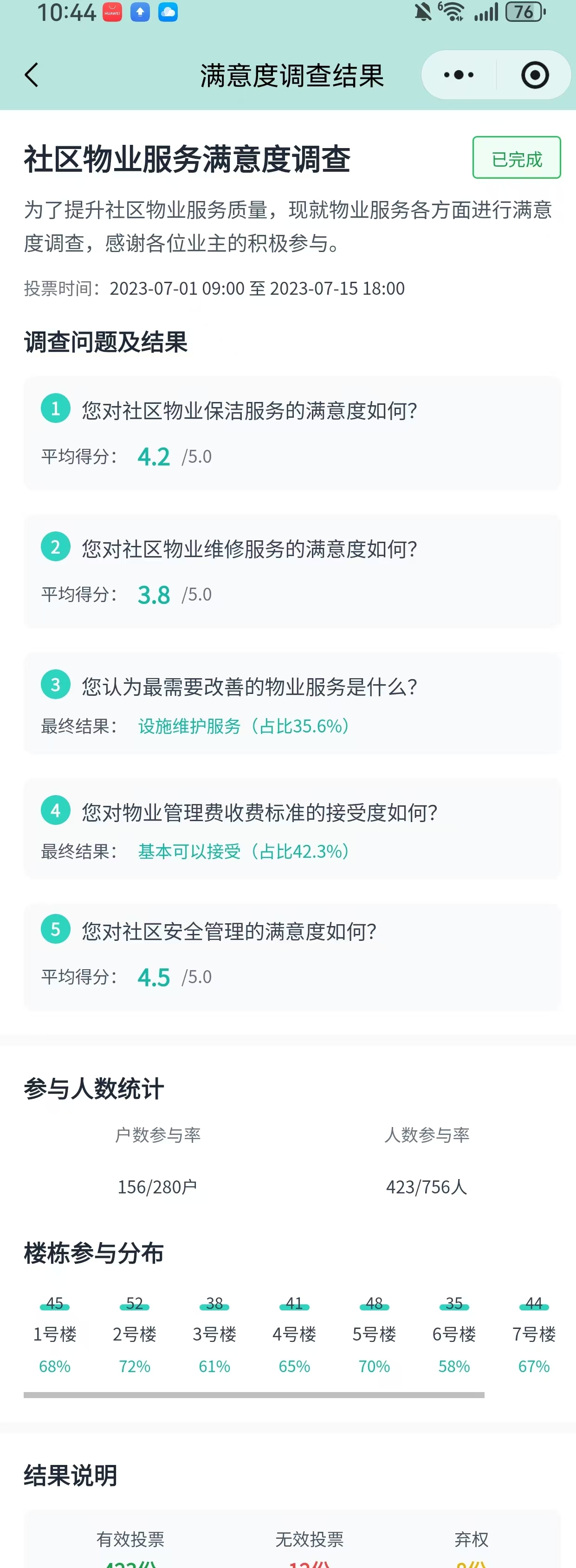The image size is (576, 1568).
Task: Select the 5号楼 participation marker showing 48
Action: click(x=374, y=1303)
